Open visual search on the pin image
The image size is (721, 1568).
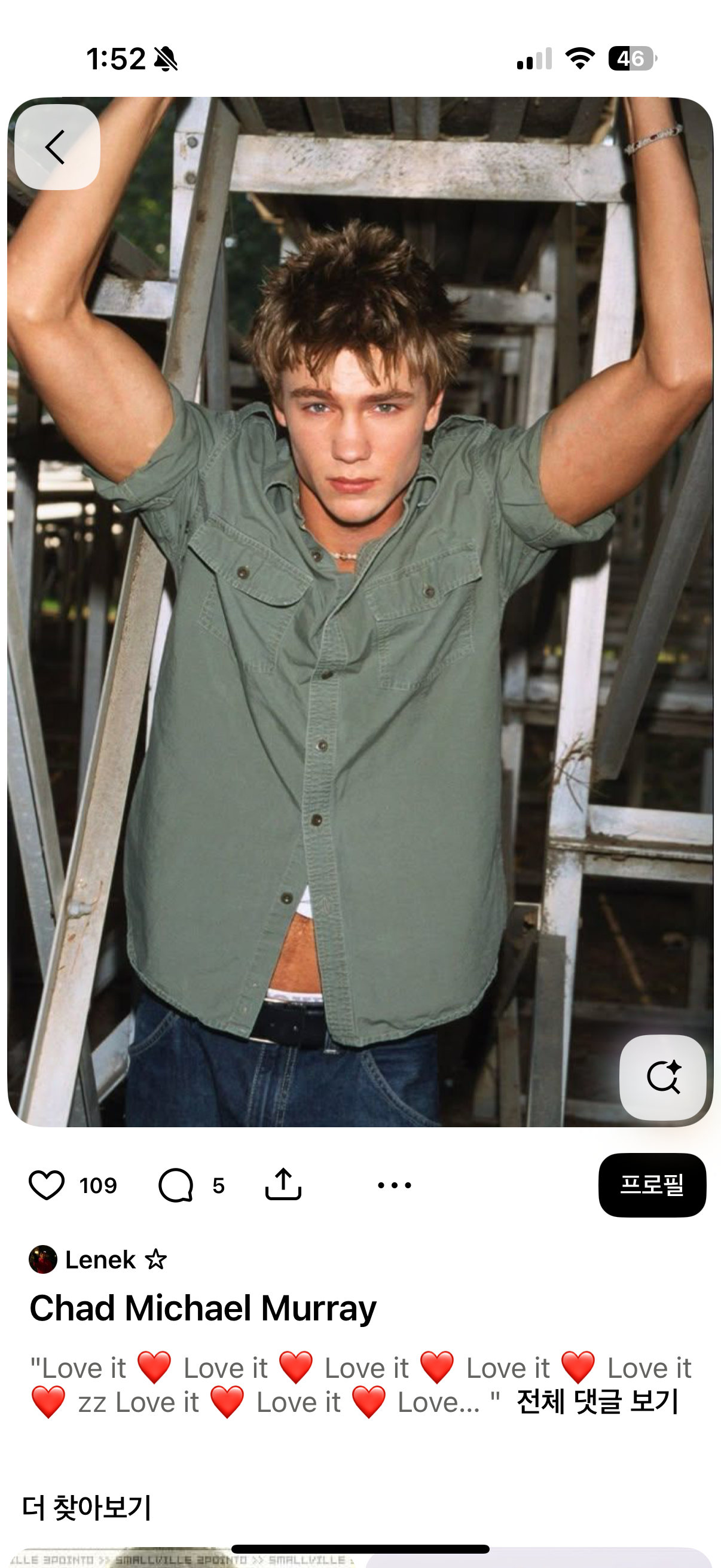(662, 1077)
